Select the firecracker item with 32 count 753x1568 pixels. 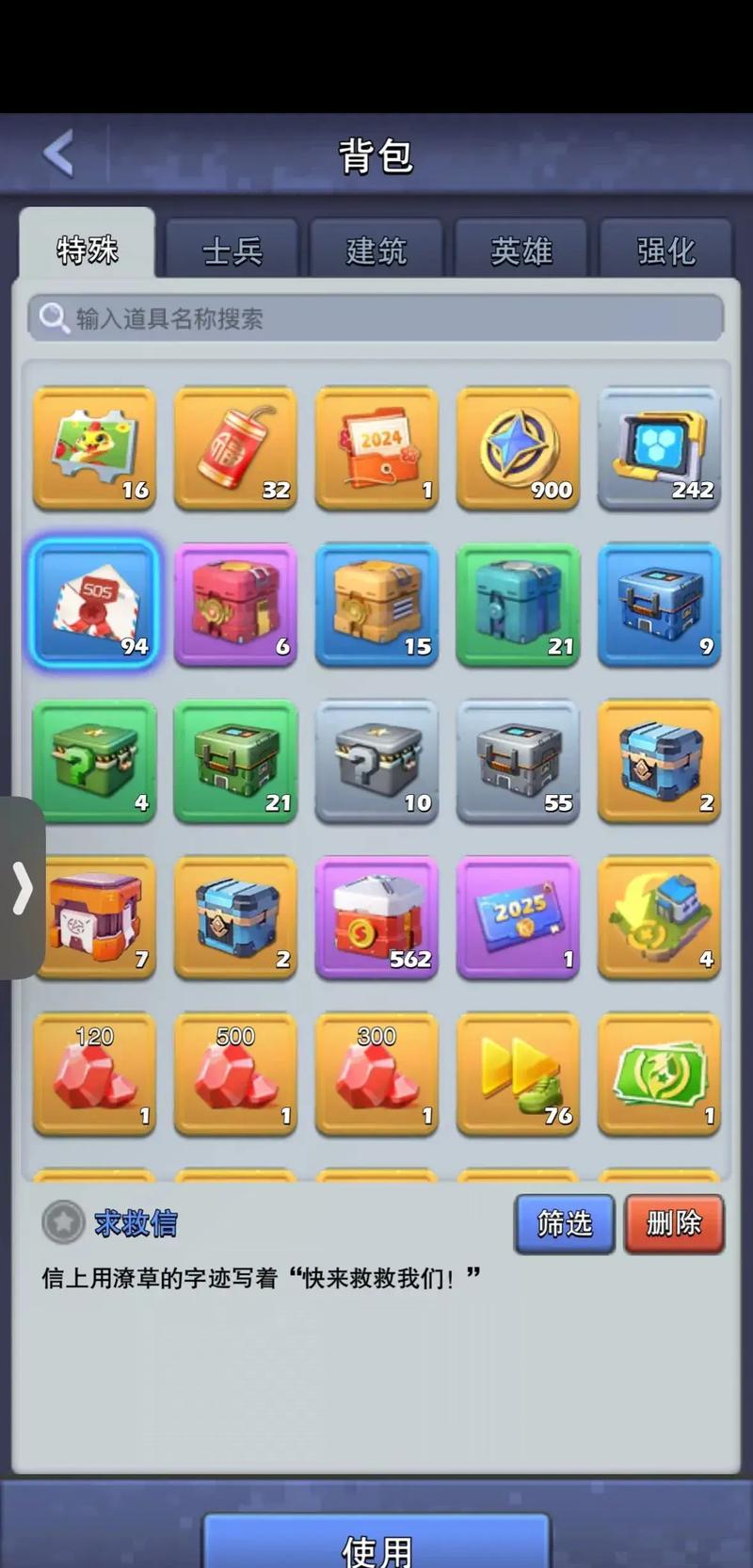(235, 448)
